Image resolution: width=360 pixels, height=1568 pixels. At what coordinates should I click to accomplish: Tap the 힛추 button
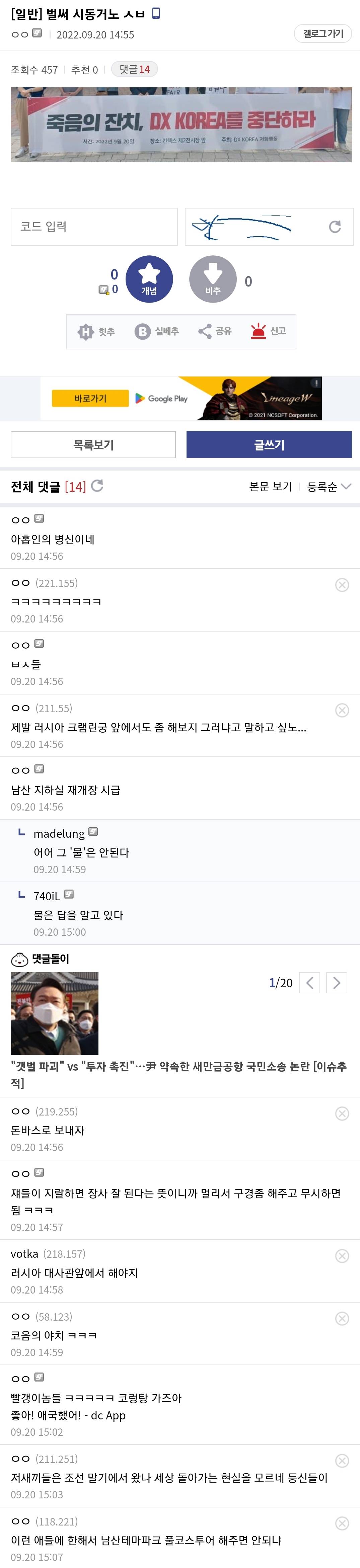[x=96, y=331]
